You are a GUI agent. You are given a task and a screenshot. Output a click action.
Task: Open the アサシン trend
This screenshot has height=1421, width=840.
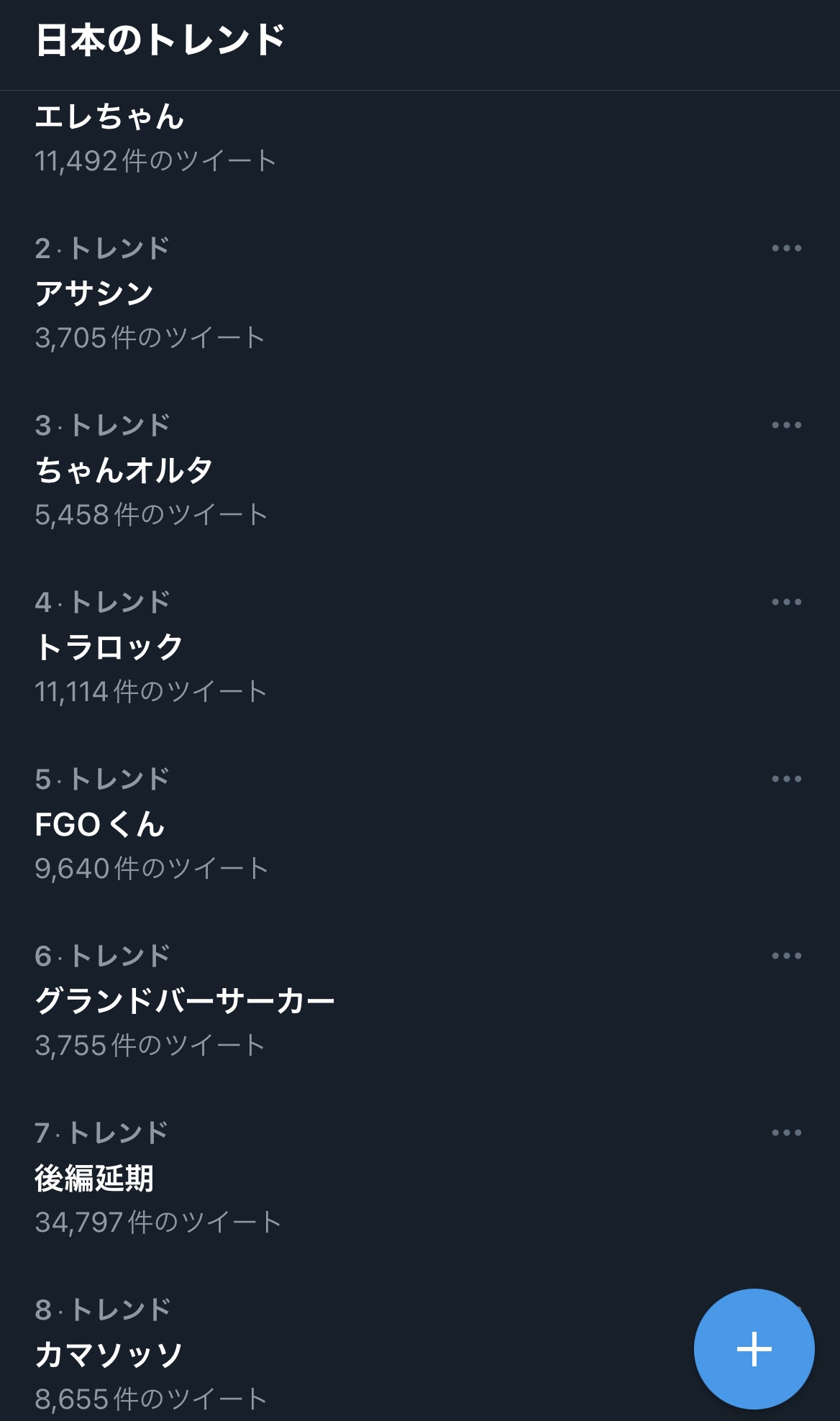pyautogui.click(x=94, y=293)
